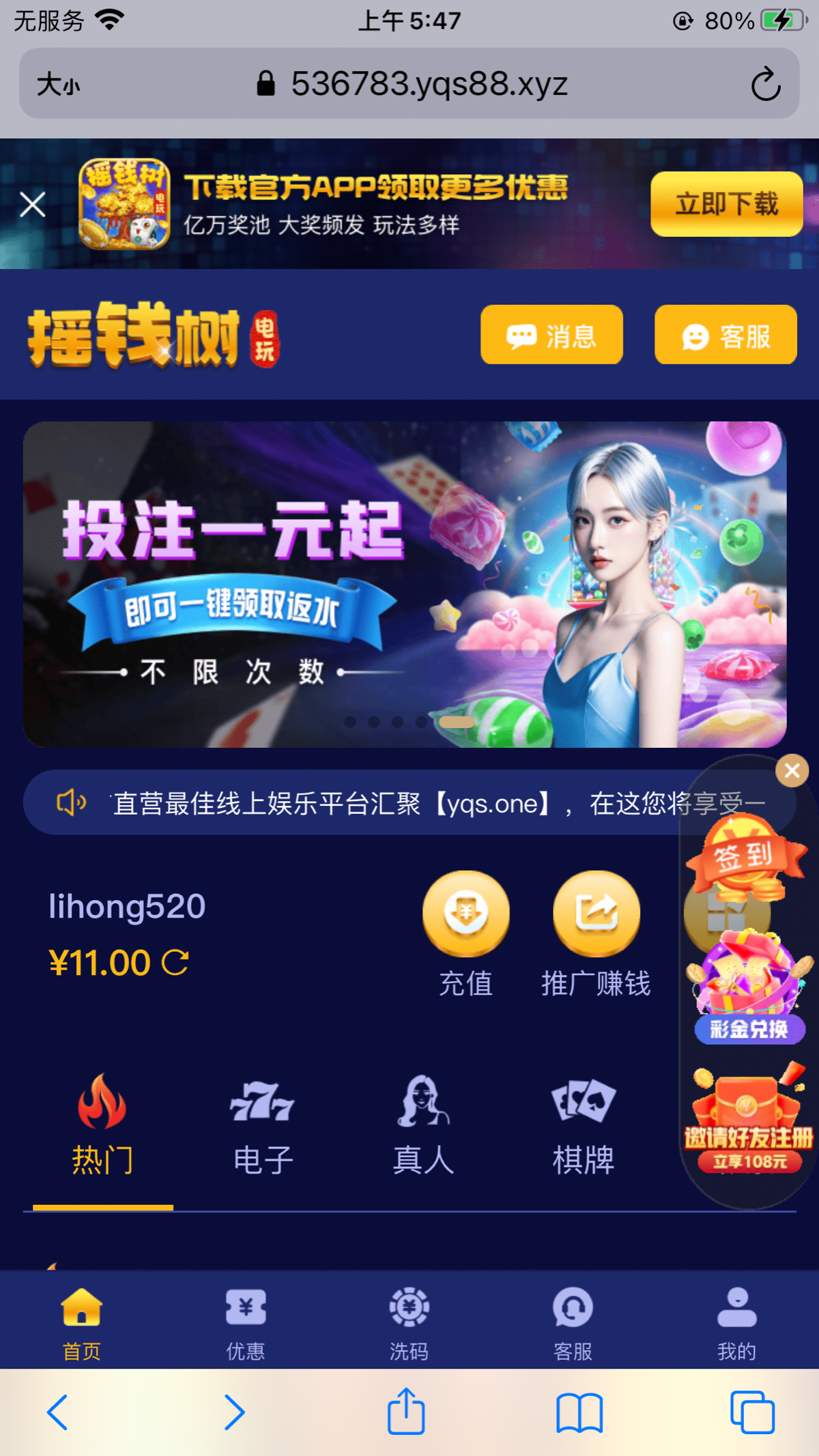
Task: Tap the Safari share button
Action: 407,1412
